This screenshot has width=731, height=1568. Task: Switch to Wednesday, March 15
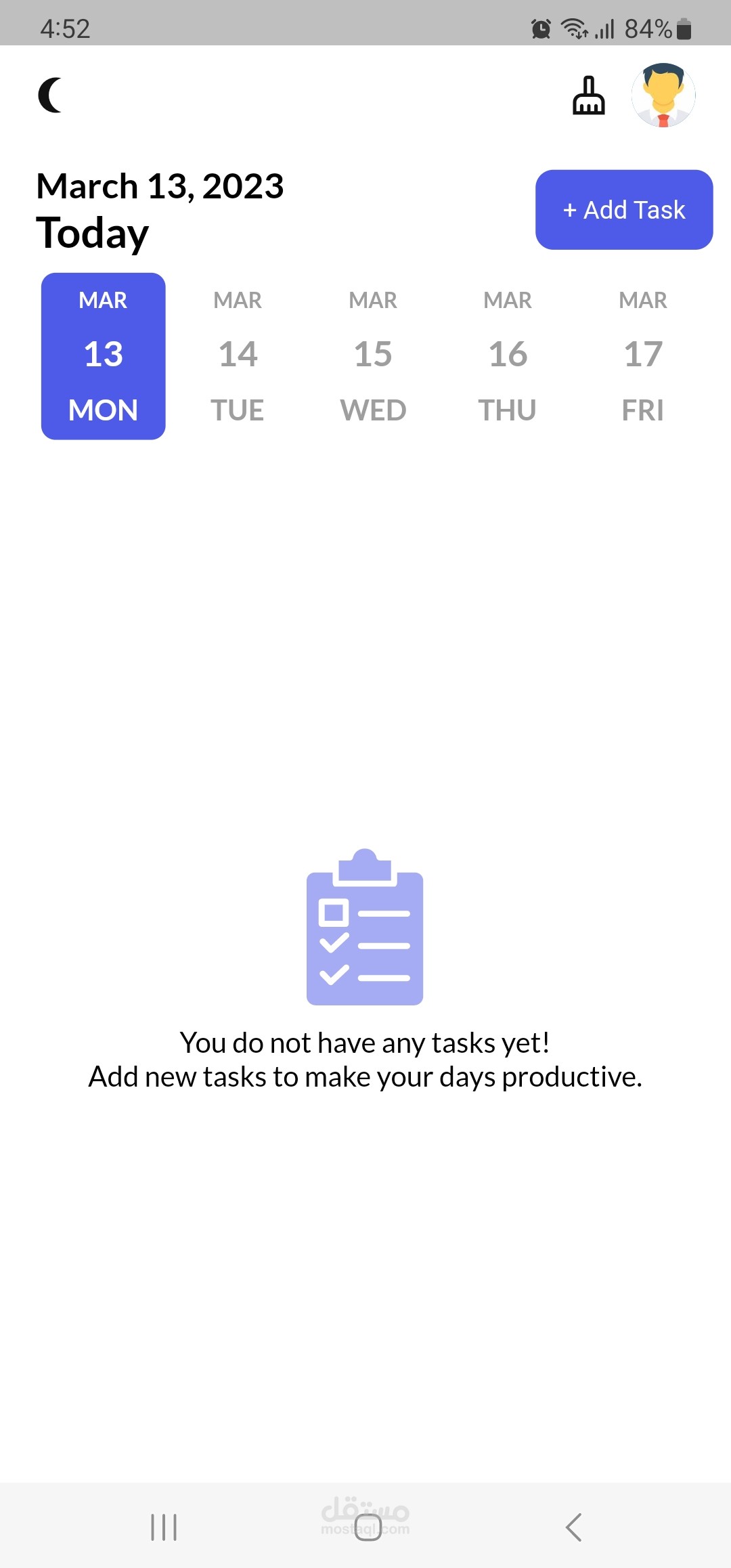click(373, 356)
